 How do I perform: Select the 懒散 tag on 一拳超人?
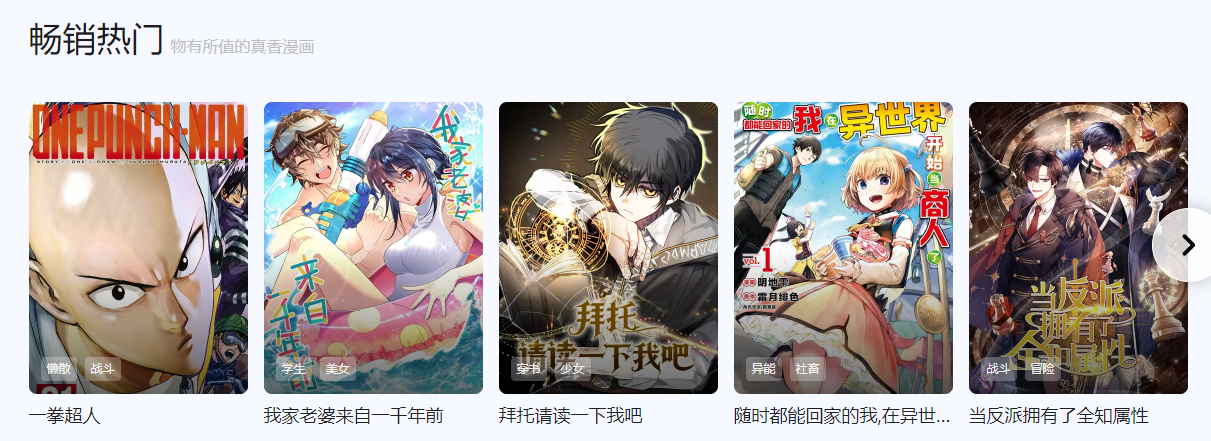pos(58,368)
